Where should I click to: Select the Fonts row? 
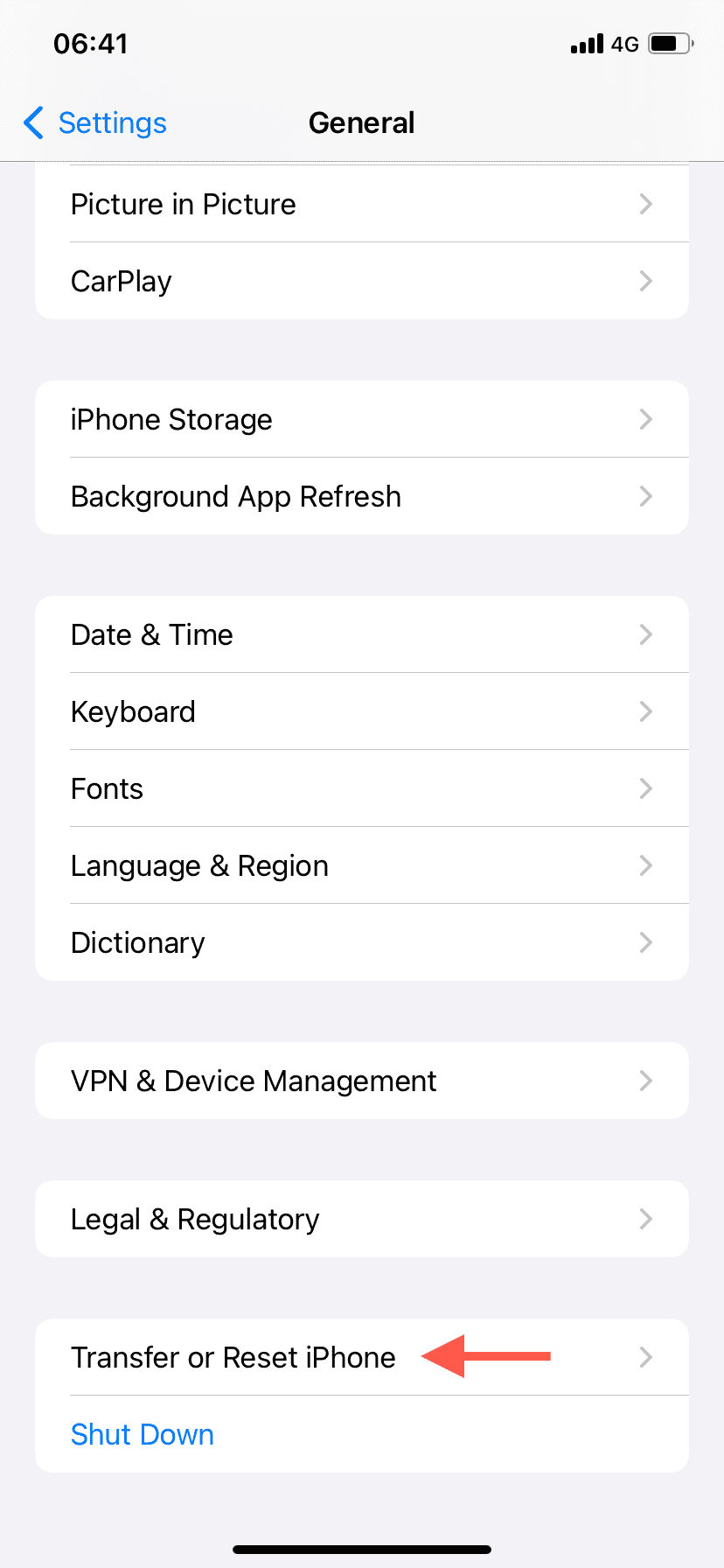pyautogui.click(x=361, y=789)
